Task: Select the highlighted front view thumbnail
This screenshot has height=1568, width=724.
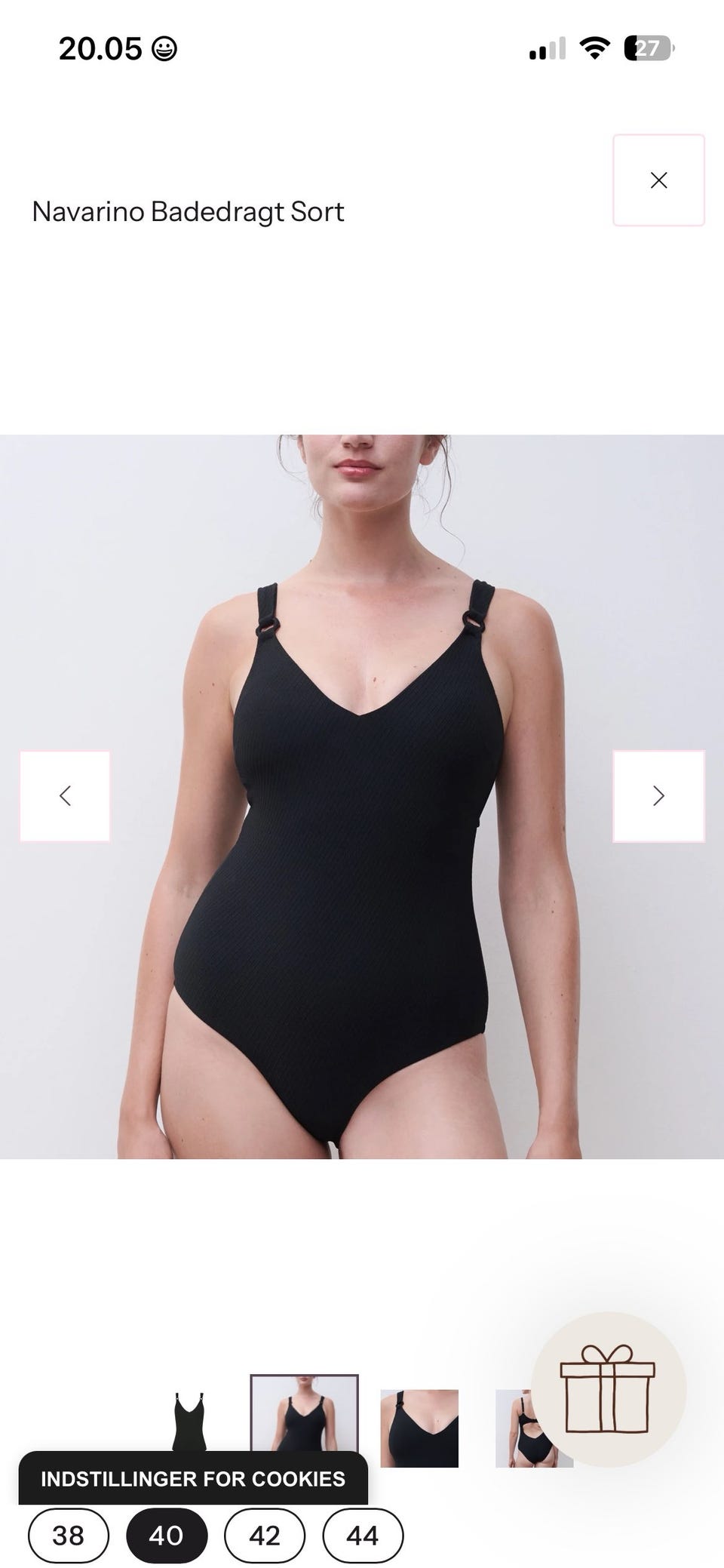Action: tap(304, 1413)
